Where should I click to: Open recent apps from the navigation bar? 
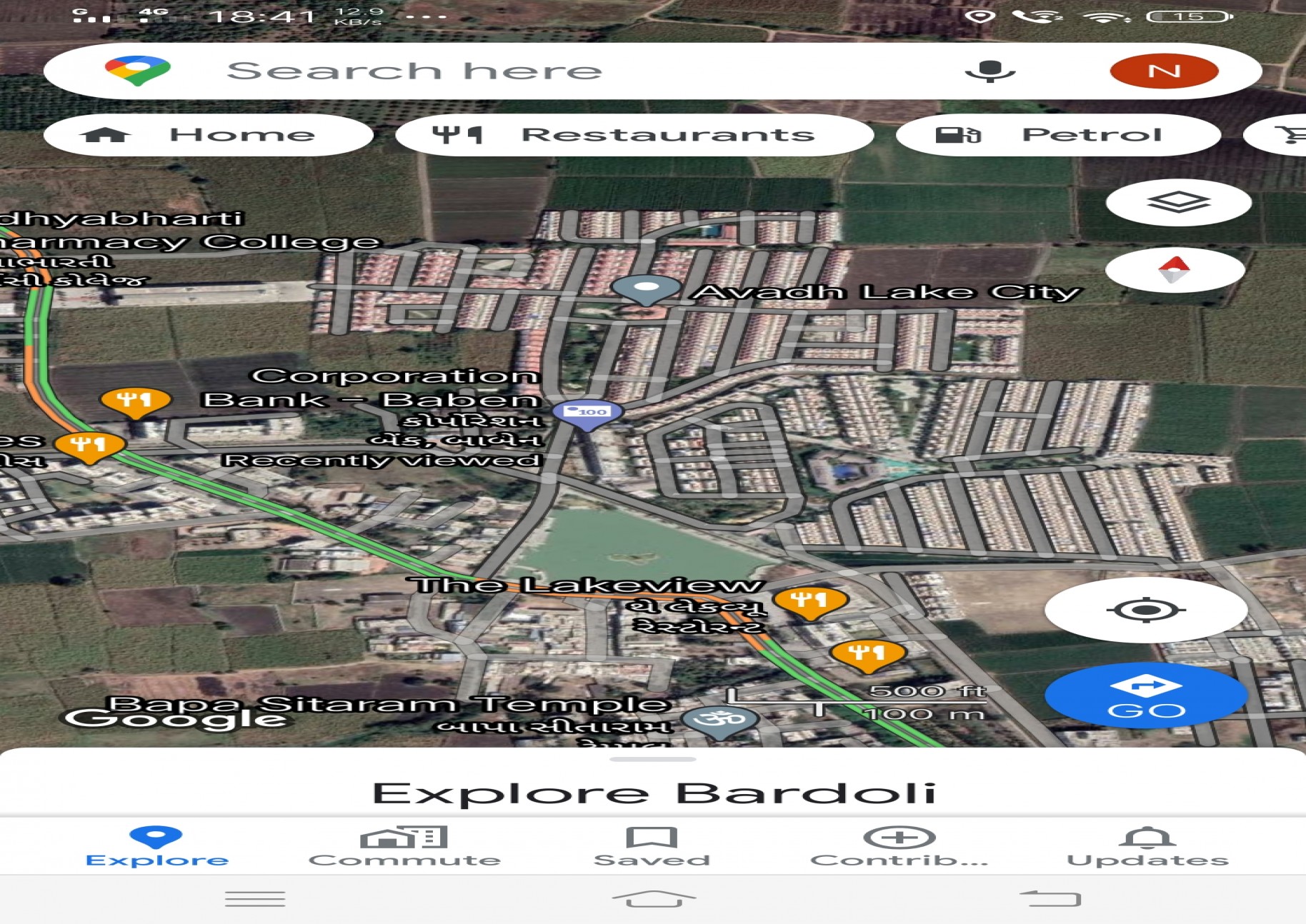coord(255,898)
